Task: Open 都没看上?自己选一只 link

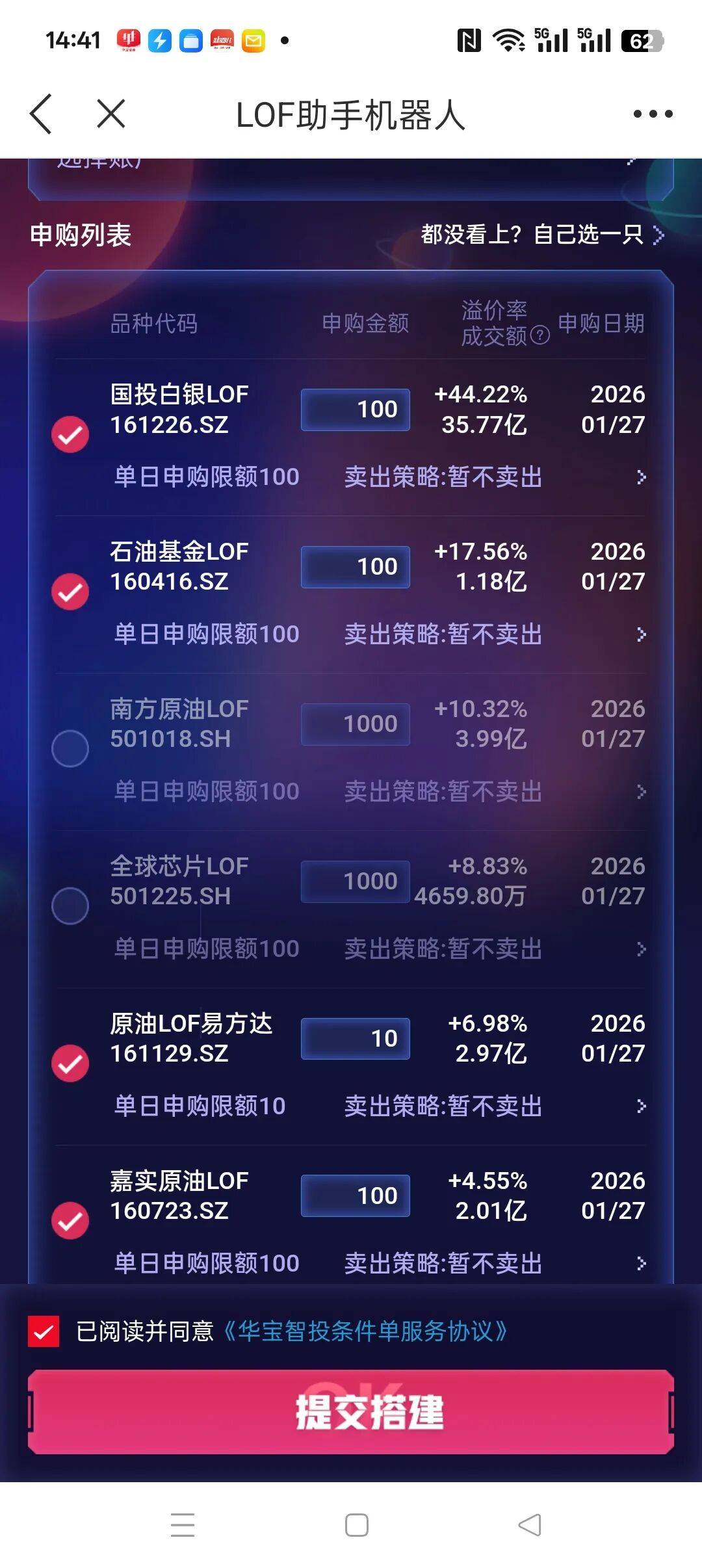Action: pyautogui.click(x=541, y=235)
